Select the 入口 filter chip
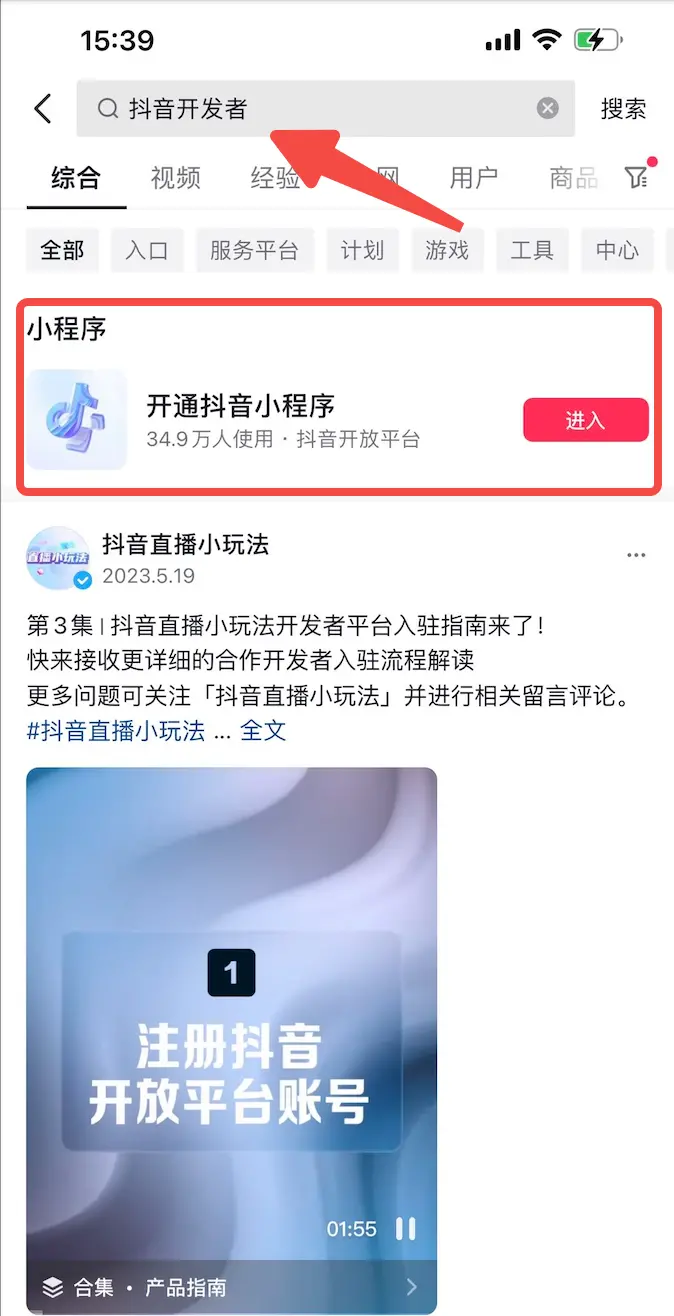The height and width of the screenshot is (1316, 674). [147, 250]
